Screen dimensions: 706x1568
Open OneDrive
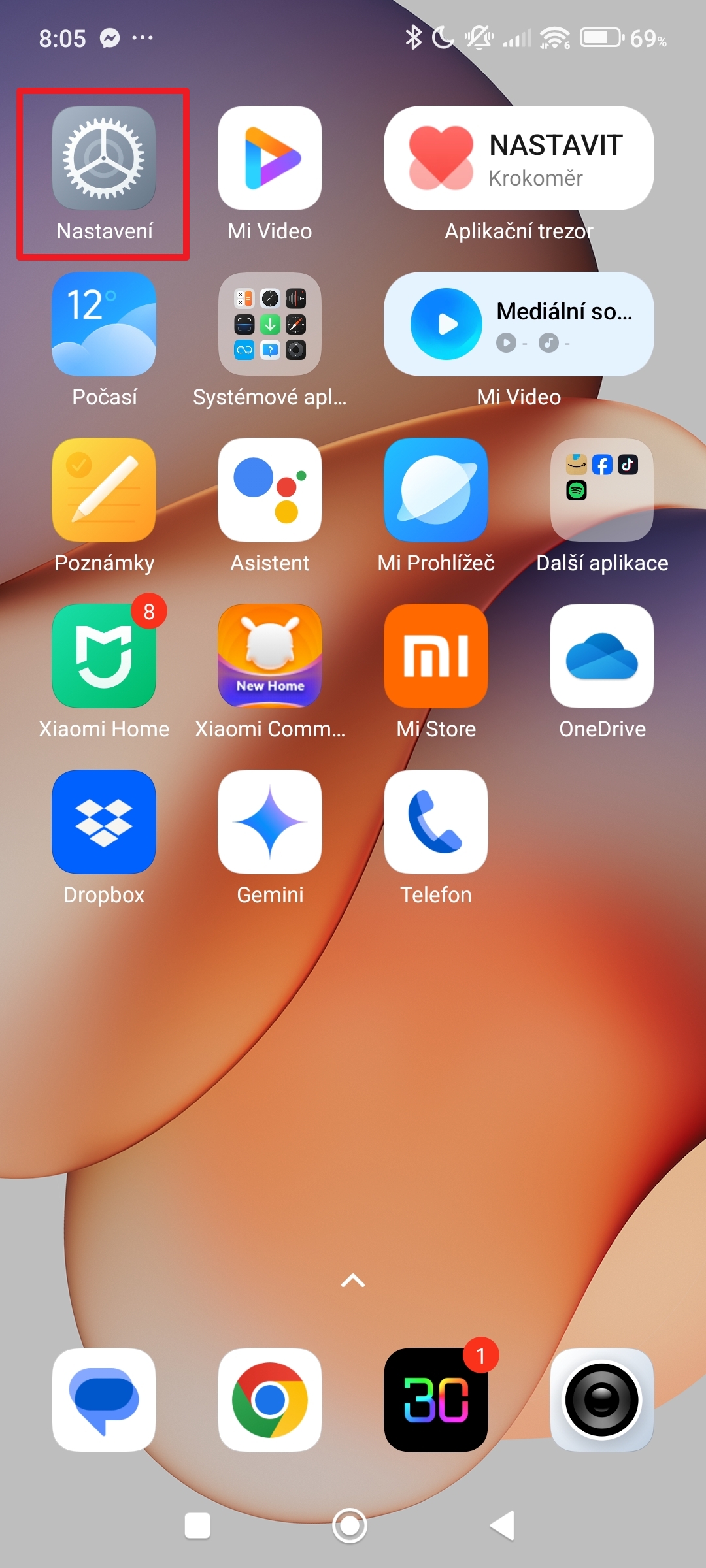tap(601, 656)
